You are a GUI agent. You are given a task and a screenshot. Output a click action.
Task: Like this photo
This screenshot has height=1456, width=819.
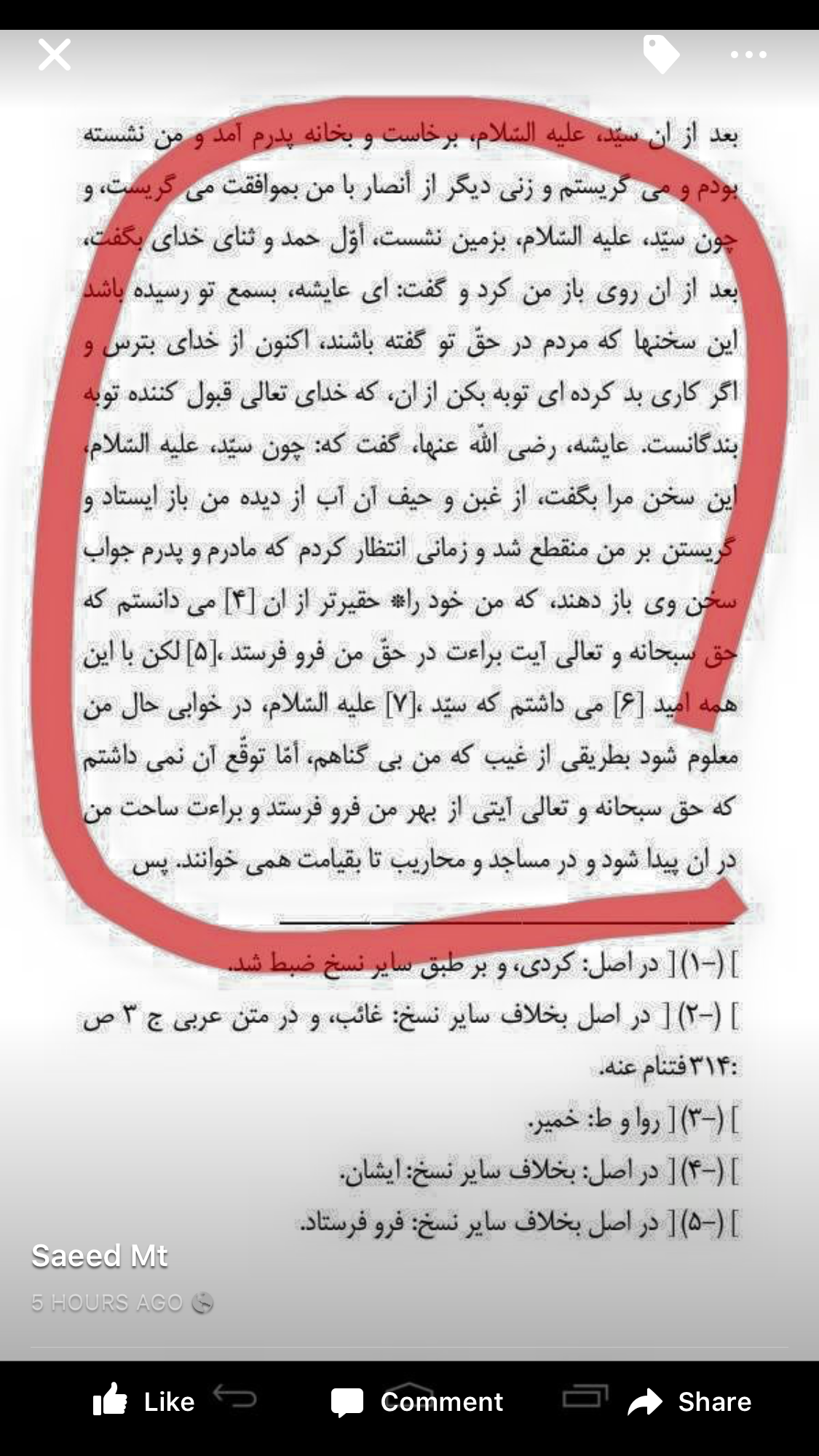[143, 1401]
